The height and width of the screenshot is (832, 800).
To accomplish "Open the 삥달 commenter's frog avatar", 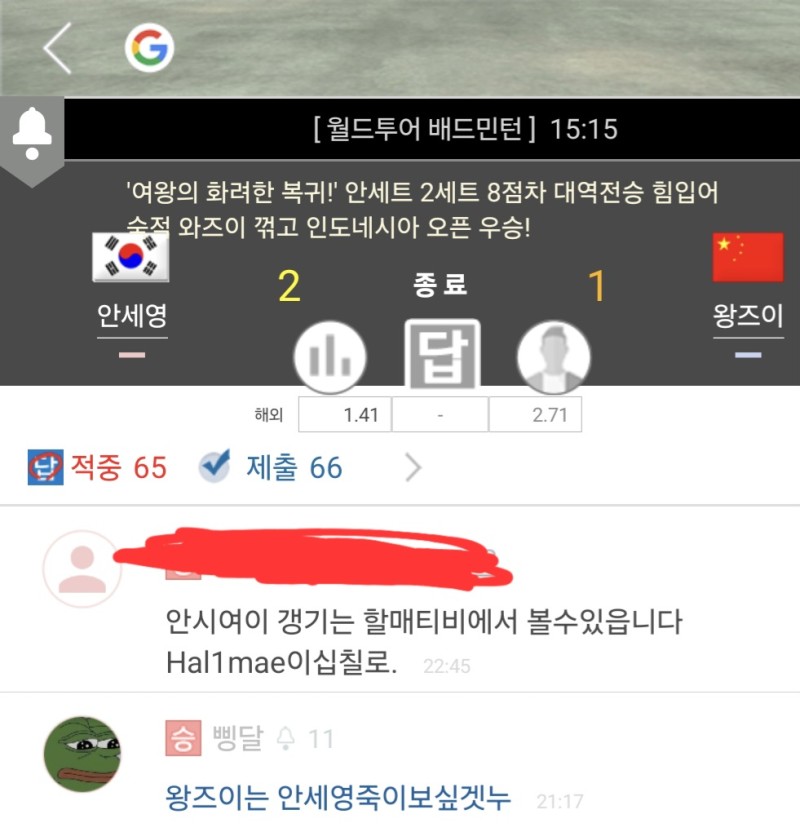I will click(x=82, y=754).
